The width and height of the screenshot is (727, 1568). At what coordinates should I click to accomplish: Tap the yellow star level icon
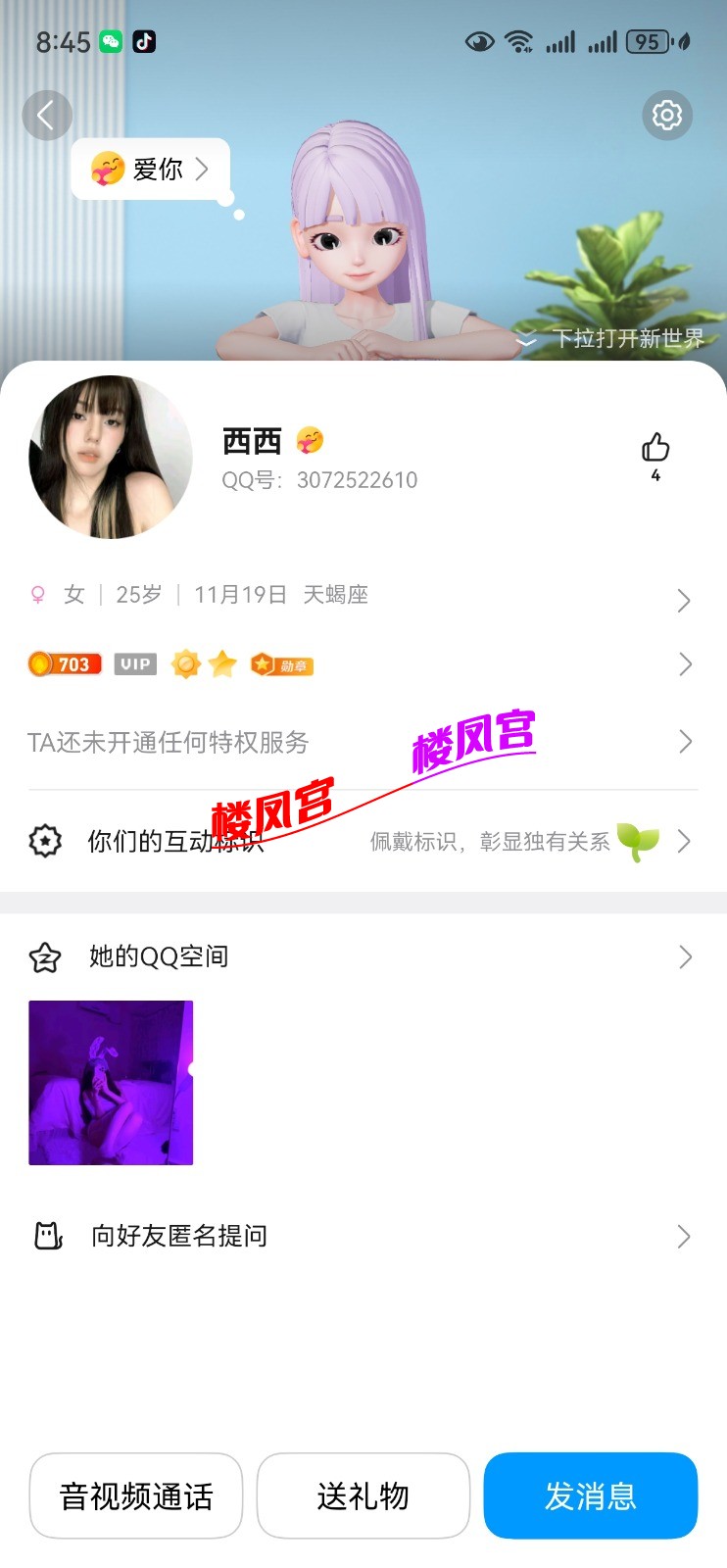221,663
